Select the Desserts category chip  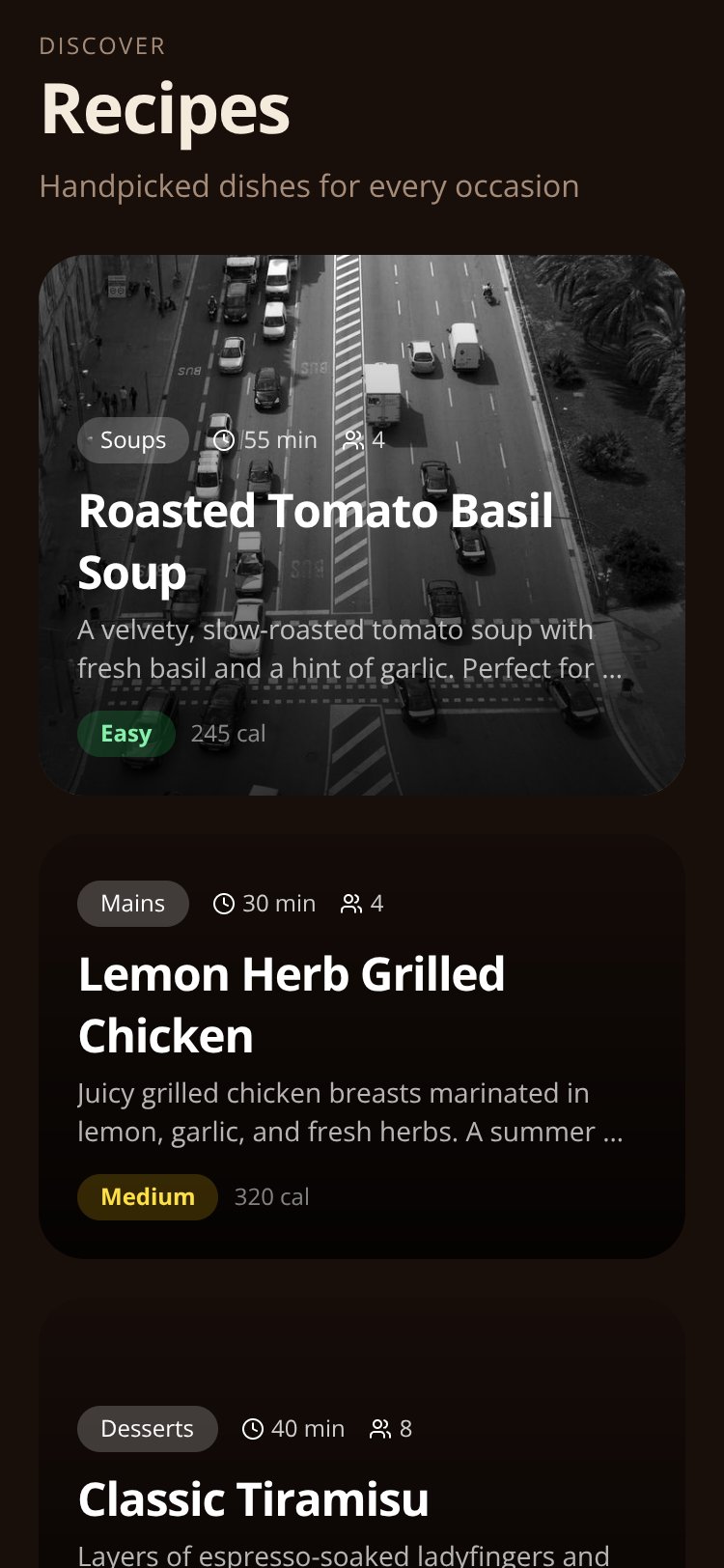click(x=148, y=1429)
